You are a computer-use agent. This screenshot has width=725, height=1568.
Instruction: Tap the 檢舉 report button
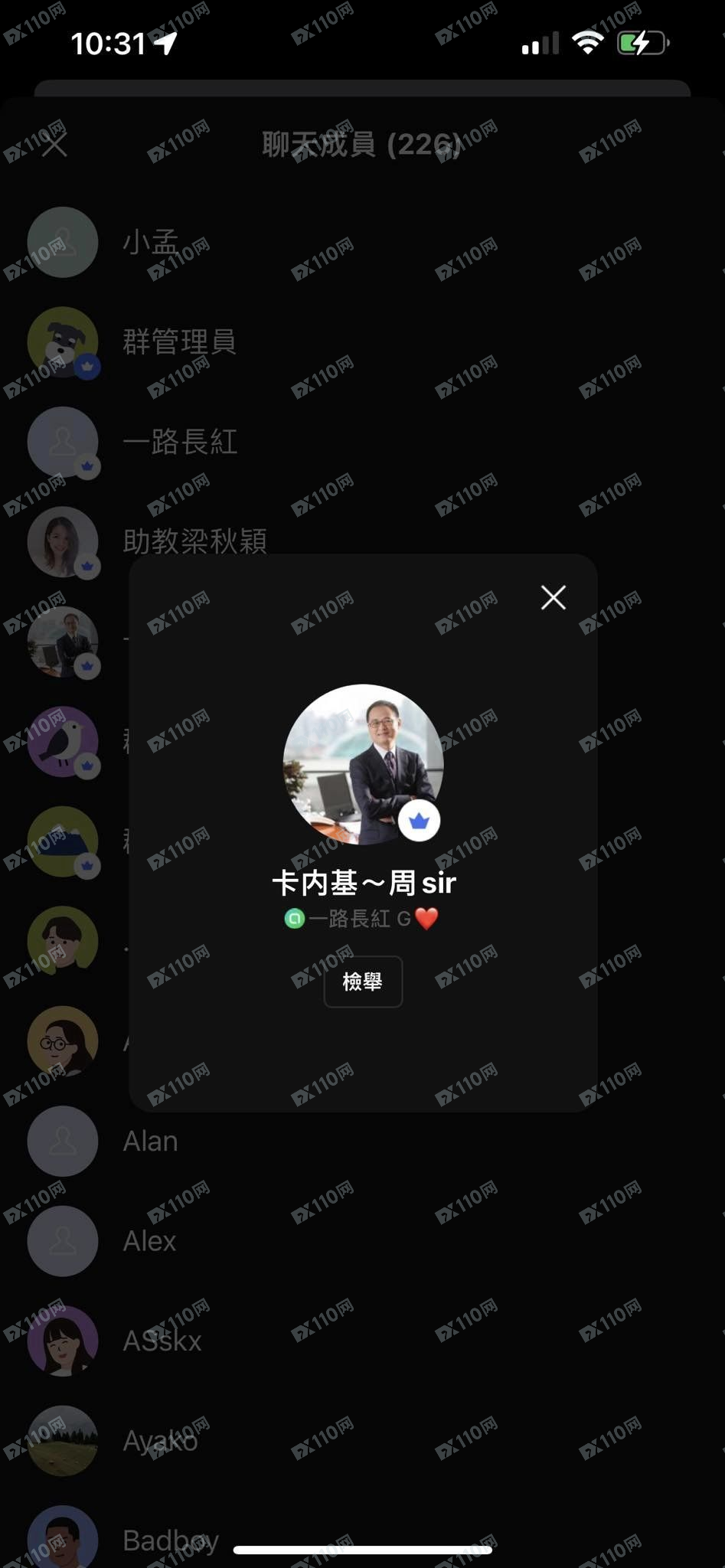pos(363,981)
